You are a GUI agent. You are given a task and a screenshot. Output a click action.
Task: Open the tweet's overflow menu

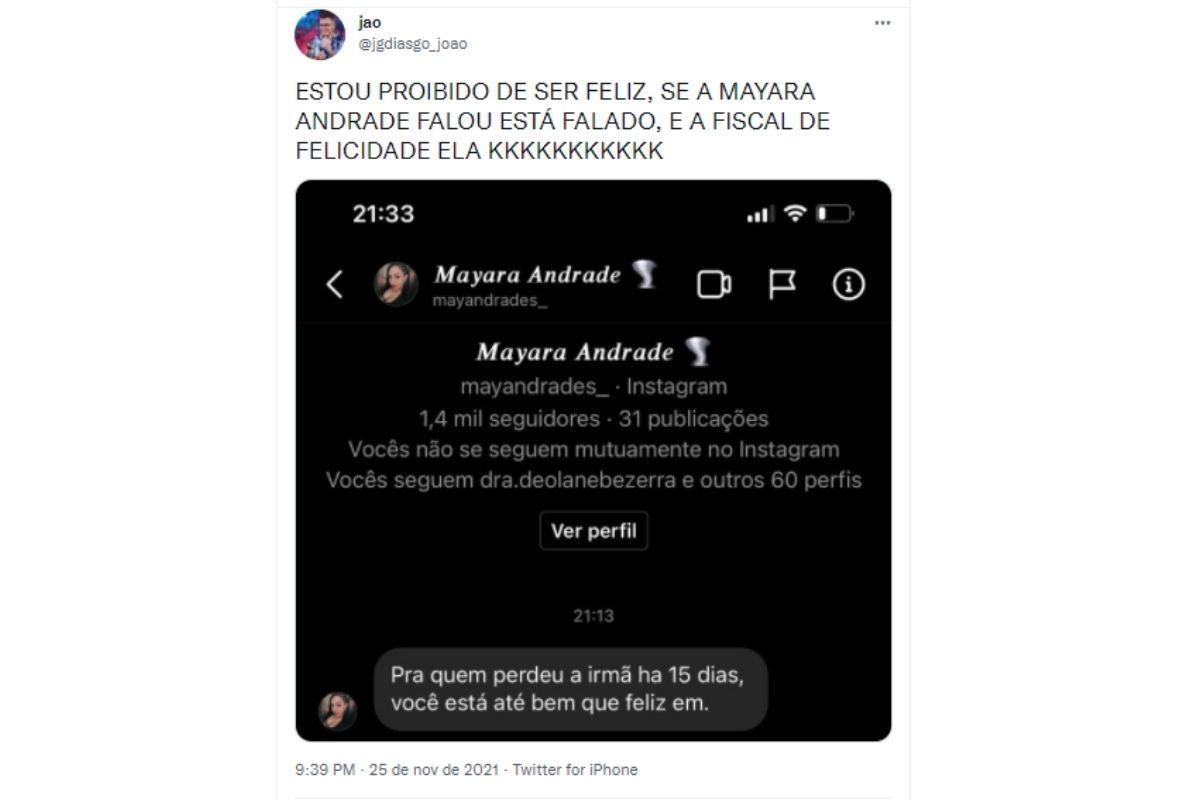click(882, 23)
